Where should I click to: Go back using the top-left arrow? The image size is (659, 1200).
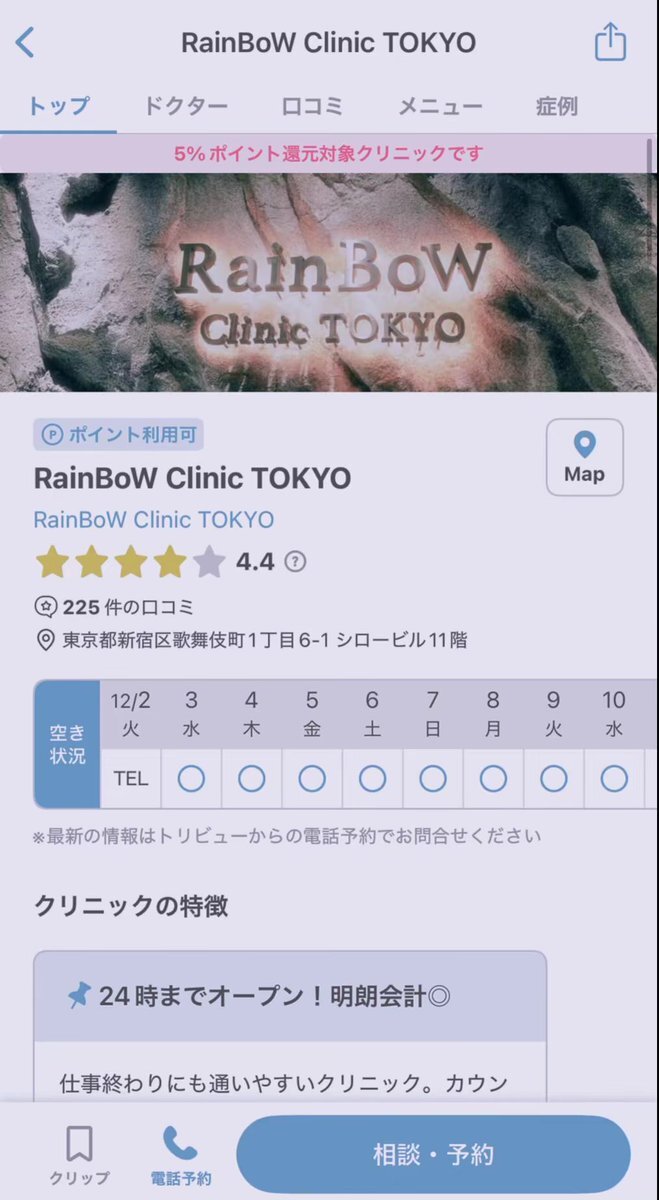[26, 43]
